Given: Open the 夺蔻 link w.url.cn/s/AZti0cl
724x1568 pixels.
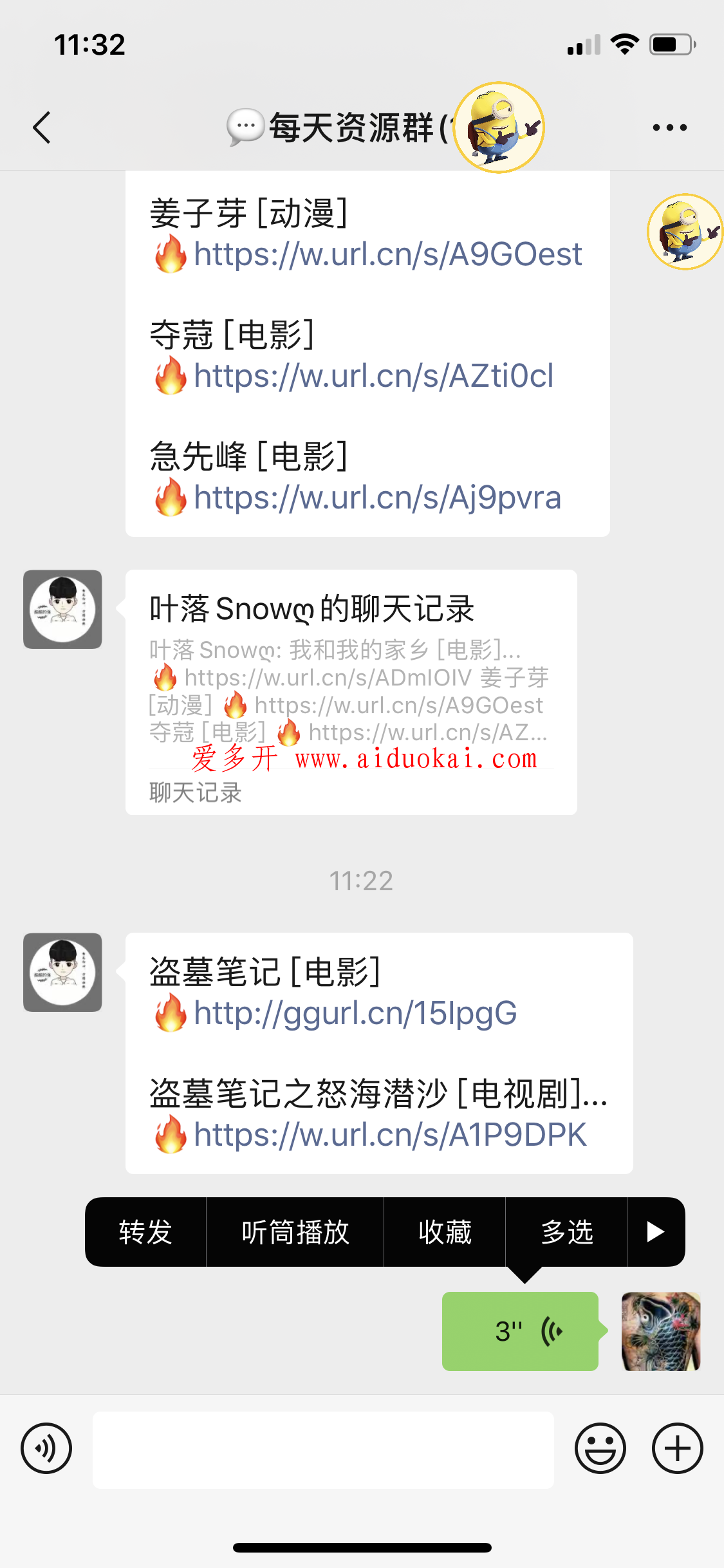Looking at the screenshot, I should point(373,376).
